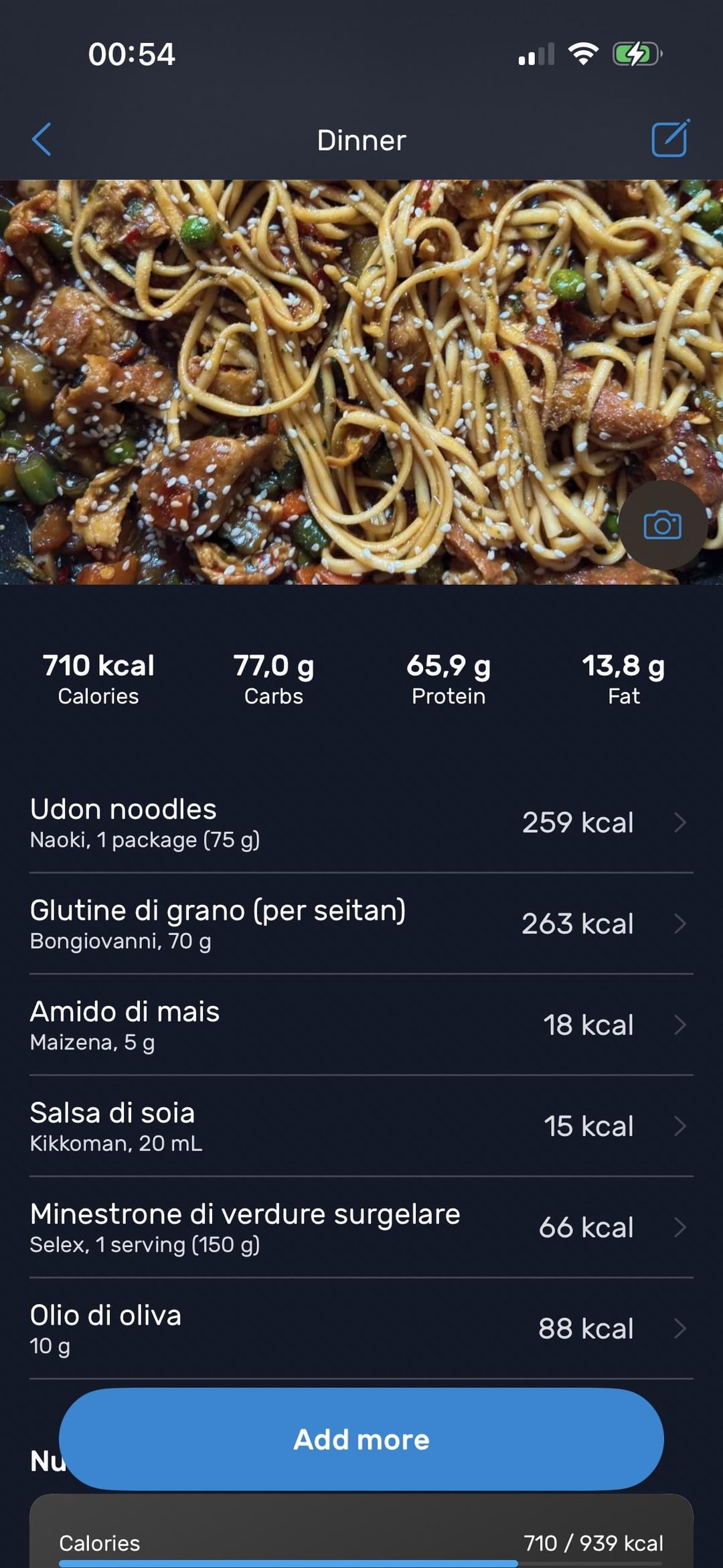This screenshot has height=1568, width=723.
Task: Select the Amido di mais item
Action: (360, 1025)
